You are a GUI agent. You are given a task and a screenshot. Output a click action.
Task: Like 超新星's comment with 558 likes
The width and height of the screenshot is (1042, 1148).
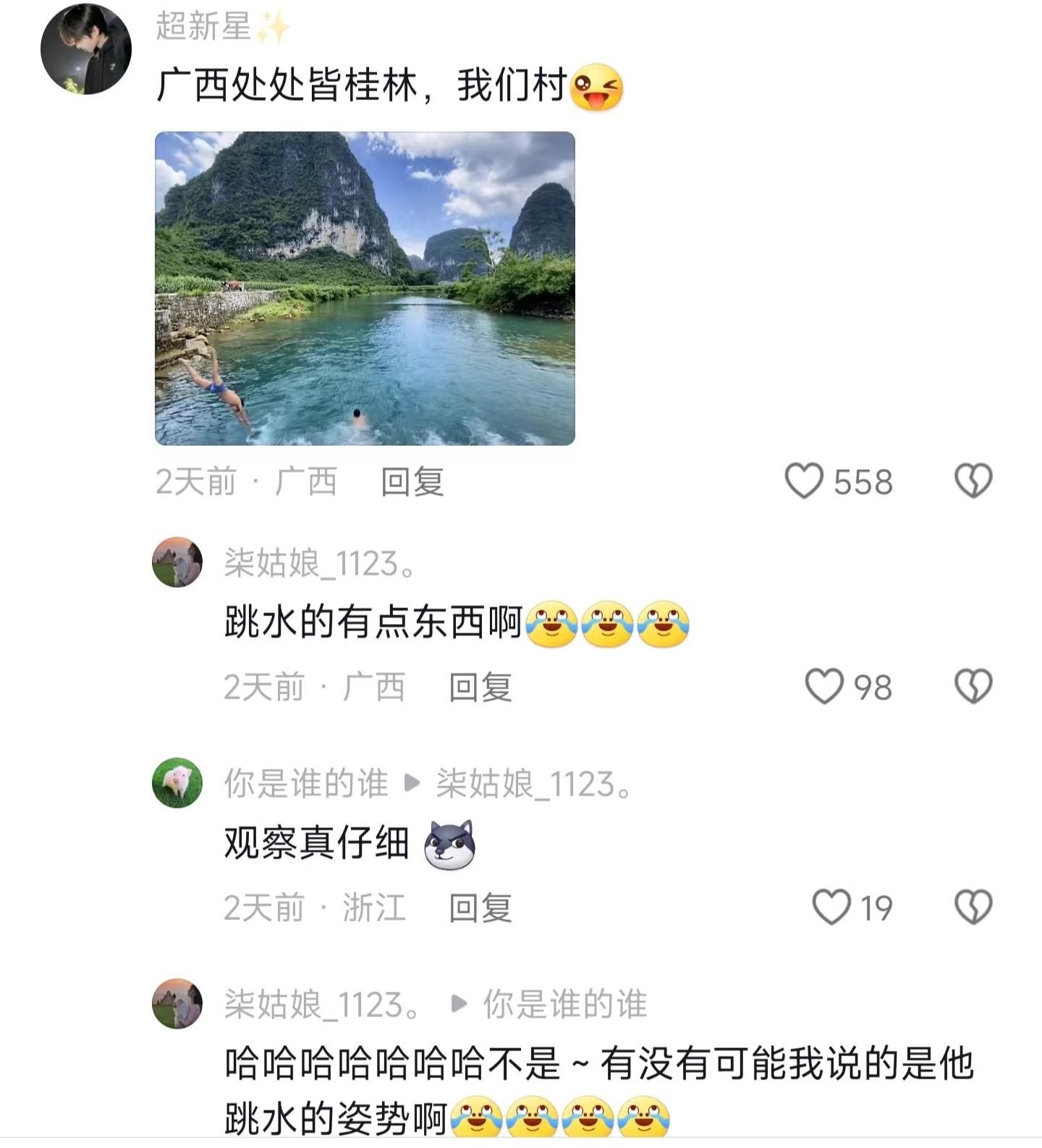[x=804, y=481]
